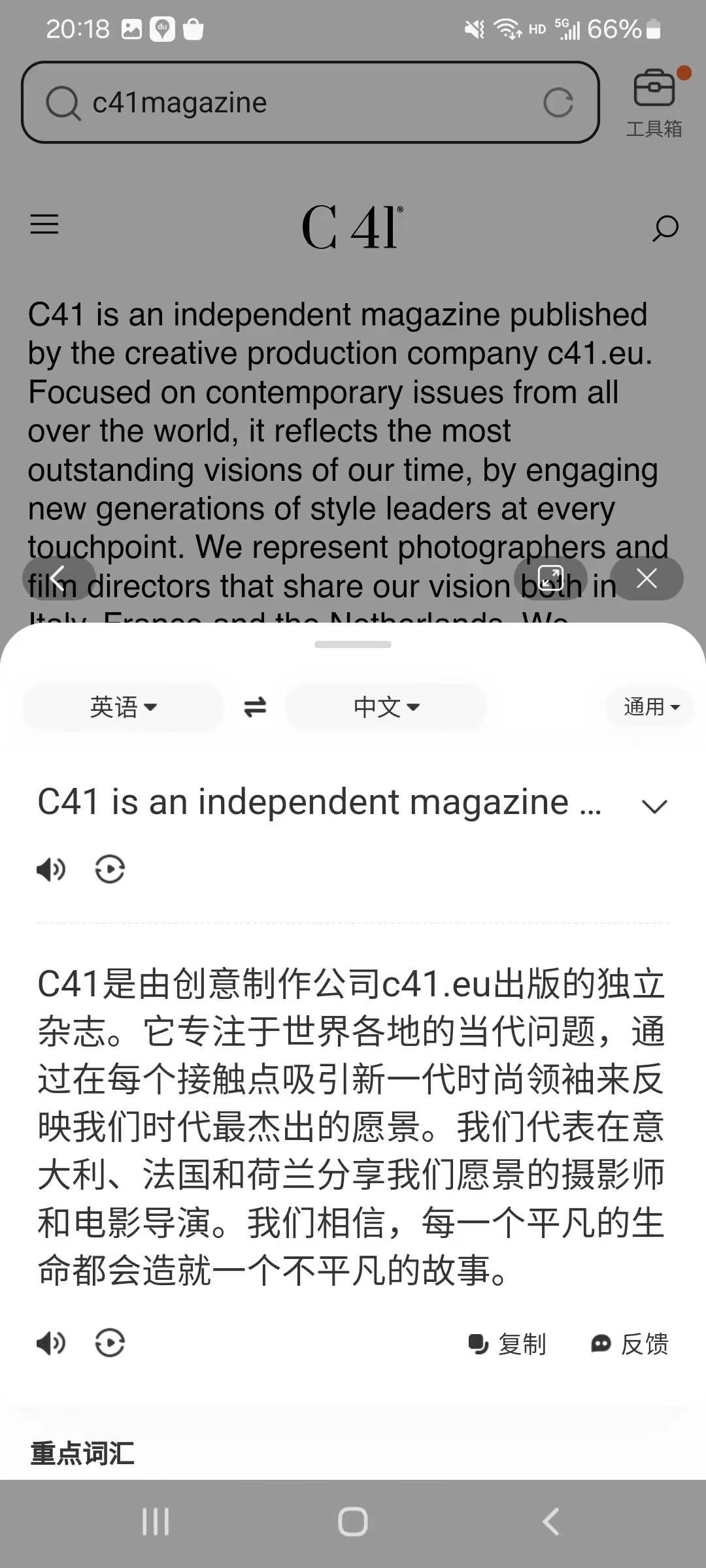Play audio of the Chinese translation

51,1344
